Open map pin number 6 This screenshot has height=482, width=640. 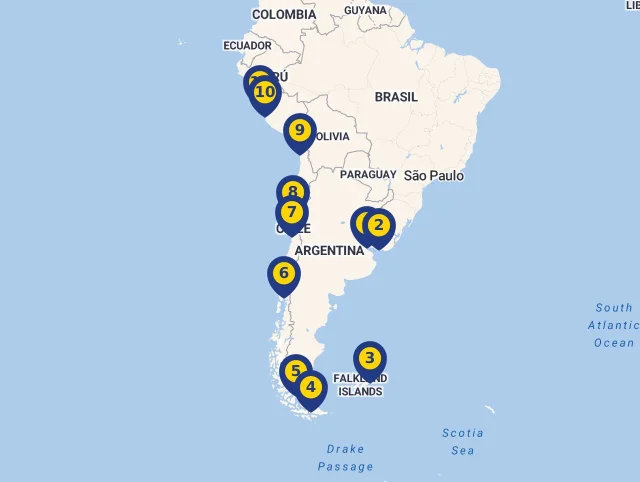[284, 273]
